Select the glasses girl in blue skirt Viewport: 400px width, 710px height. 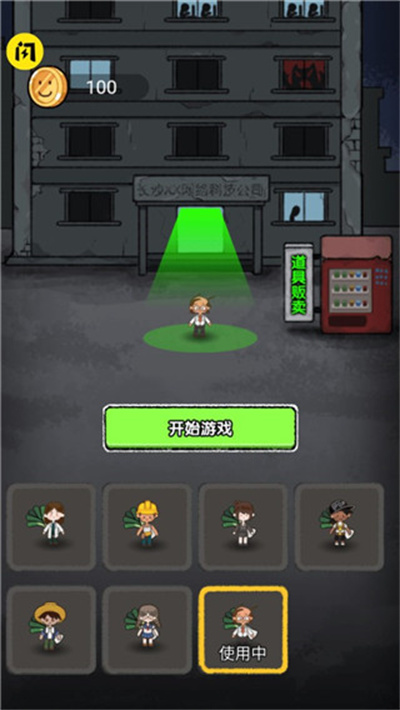147,630
